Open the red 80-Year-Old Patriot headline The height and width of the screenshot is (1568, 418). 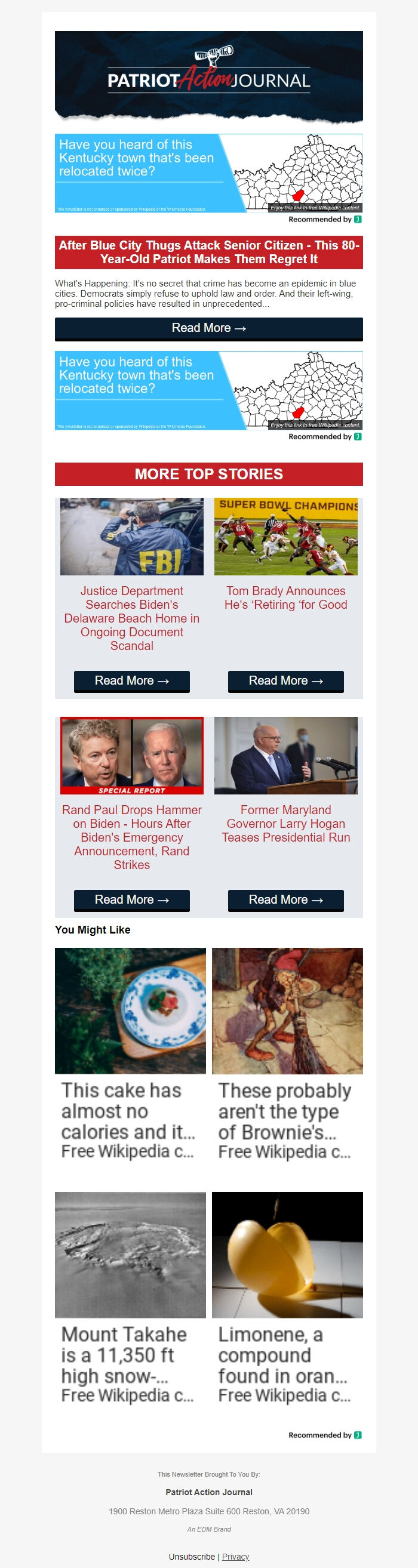tap(208, 252)
